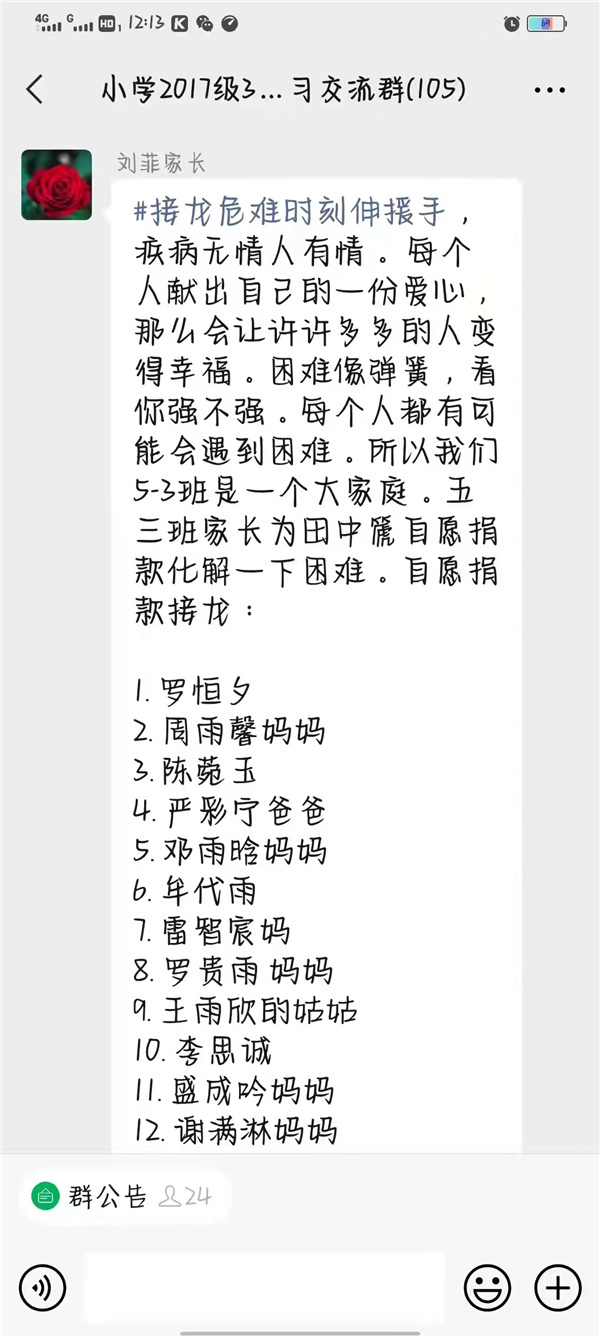Open the plus attachments menu

click(558, 1287)
